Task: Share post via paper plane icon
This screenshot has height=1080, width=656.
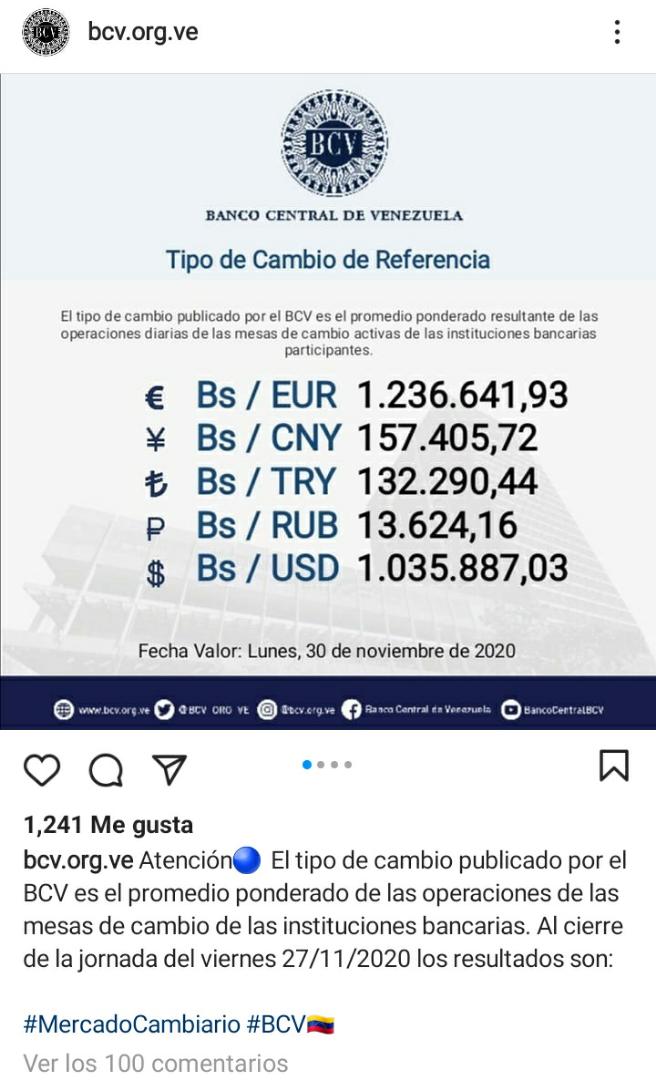Action: 170,769
